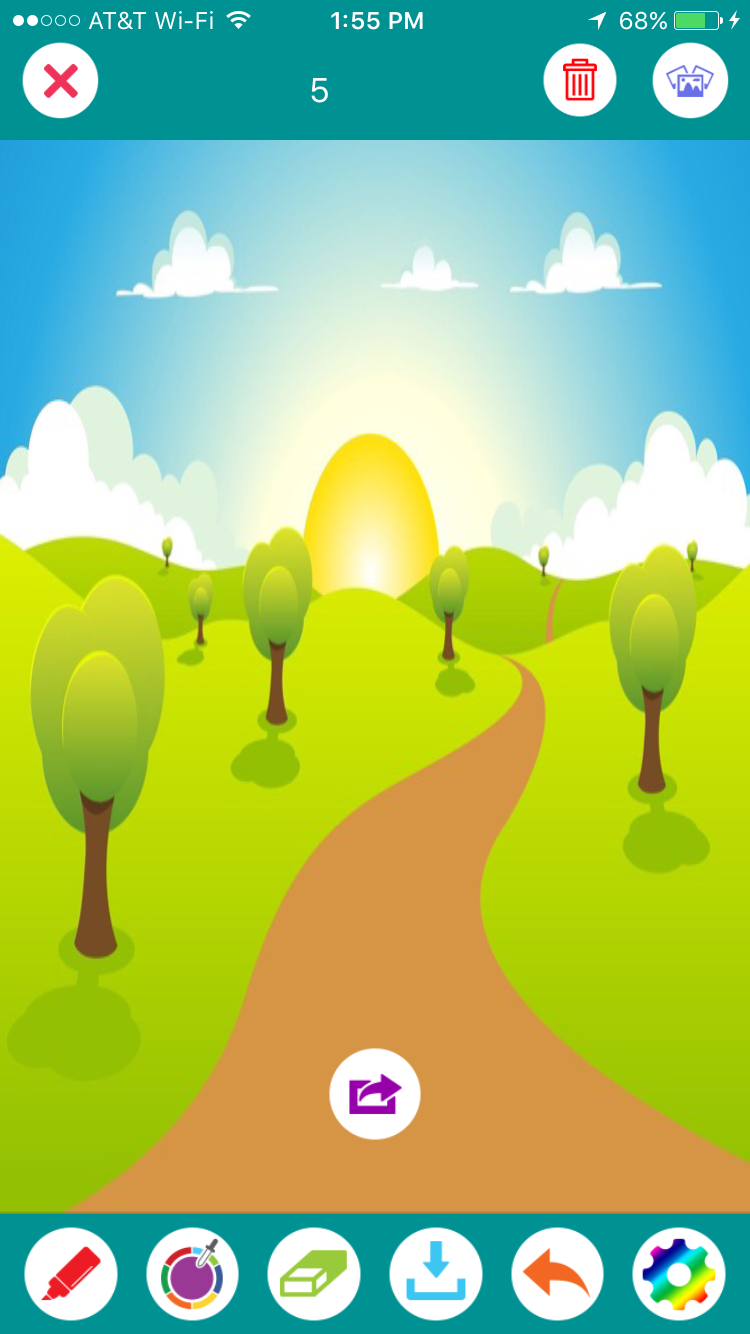The width and height of the screenshot is (750, 1334).
Task: Select the green eraser tool
Action: click(x=314, y=1274)
